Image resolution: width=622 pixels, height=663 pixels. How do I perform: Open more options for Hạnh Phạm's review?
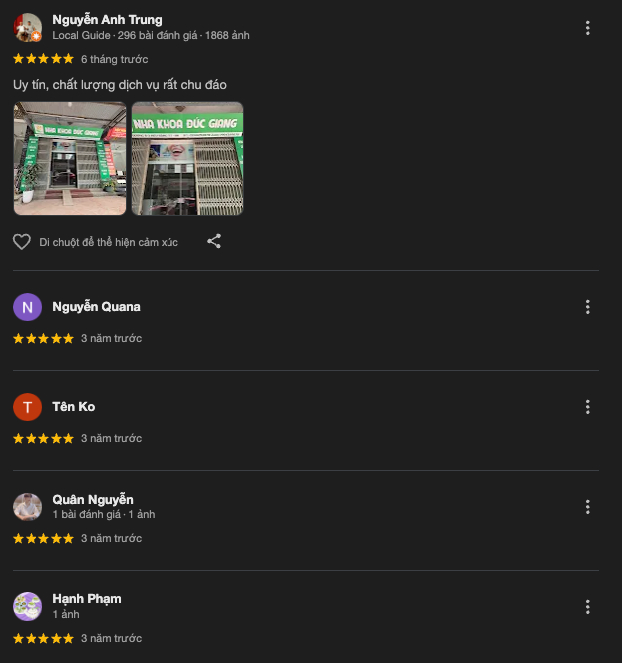point(588,607)
